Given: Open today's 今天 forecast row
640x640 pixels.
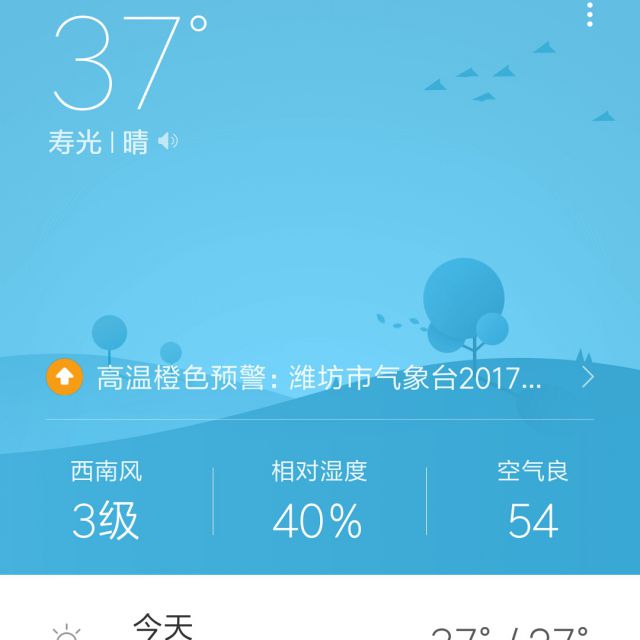Looking at the screenshot, I should [x=320, y=628].
